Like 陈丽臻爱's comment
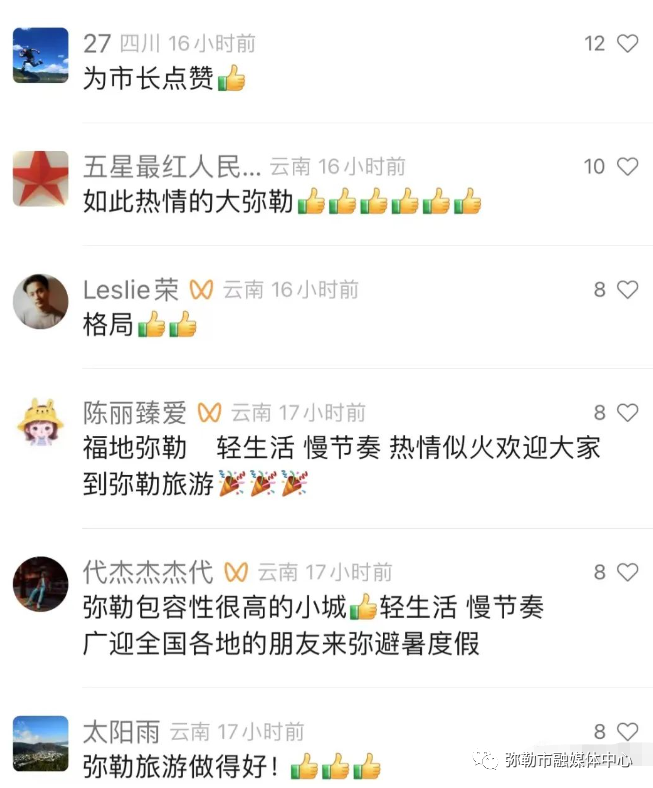The height and width of the screenshot is (788, 653). (627, 412)
